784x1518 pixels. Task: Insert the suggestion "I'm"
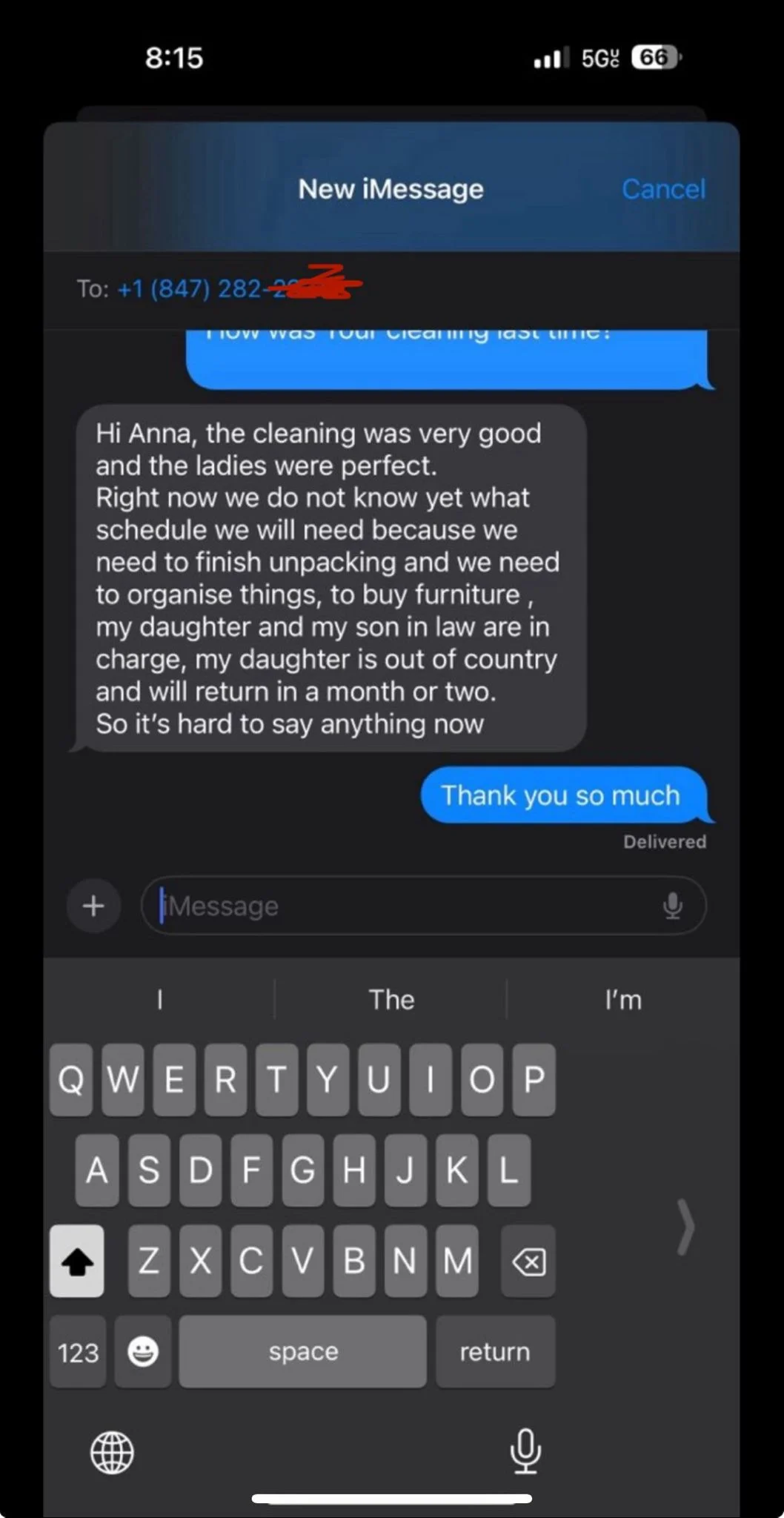(623, 1000)
